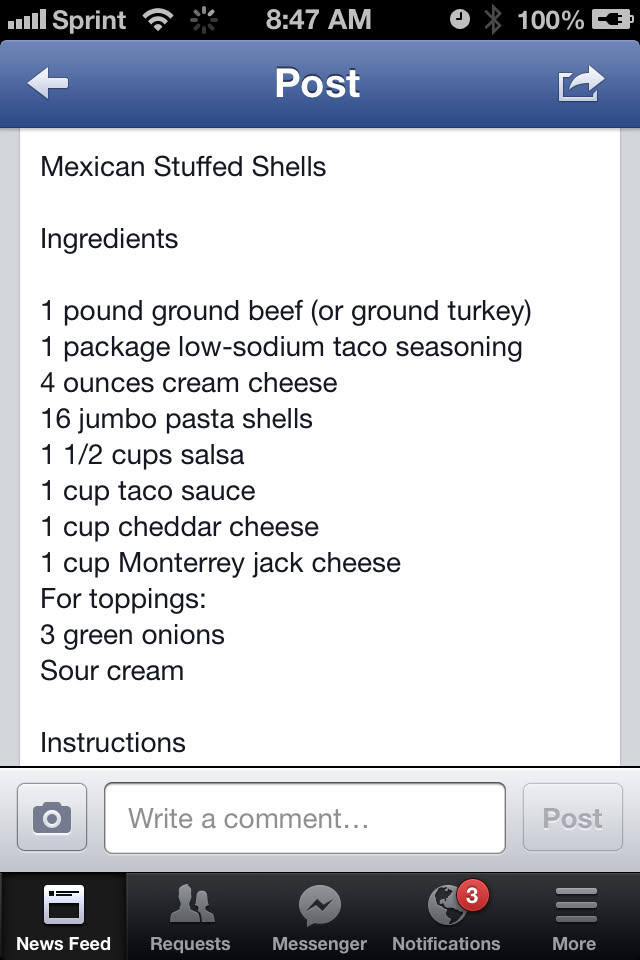Viewport: 640px width, 960px height.
Task: Attach a photo with the camera button
Action: 52,818
